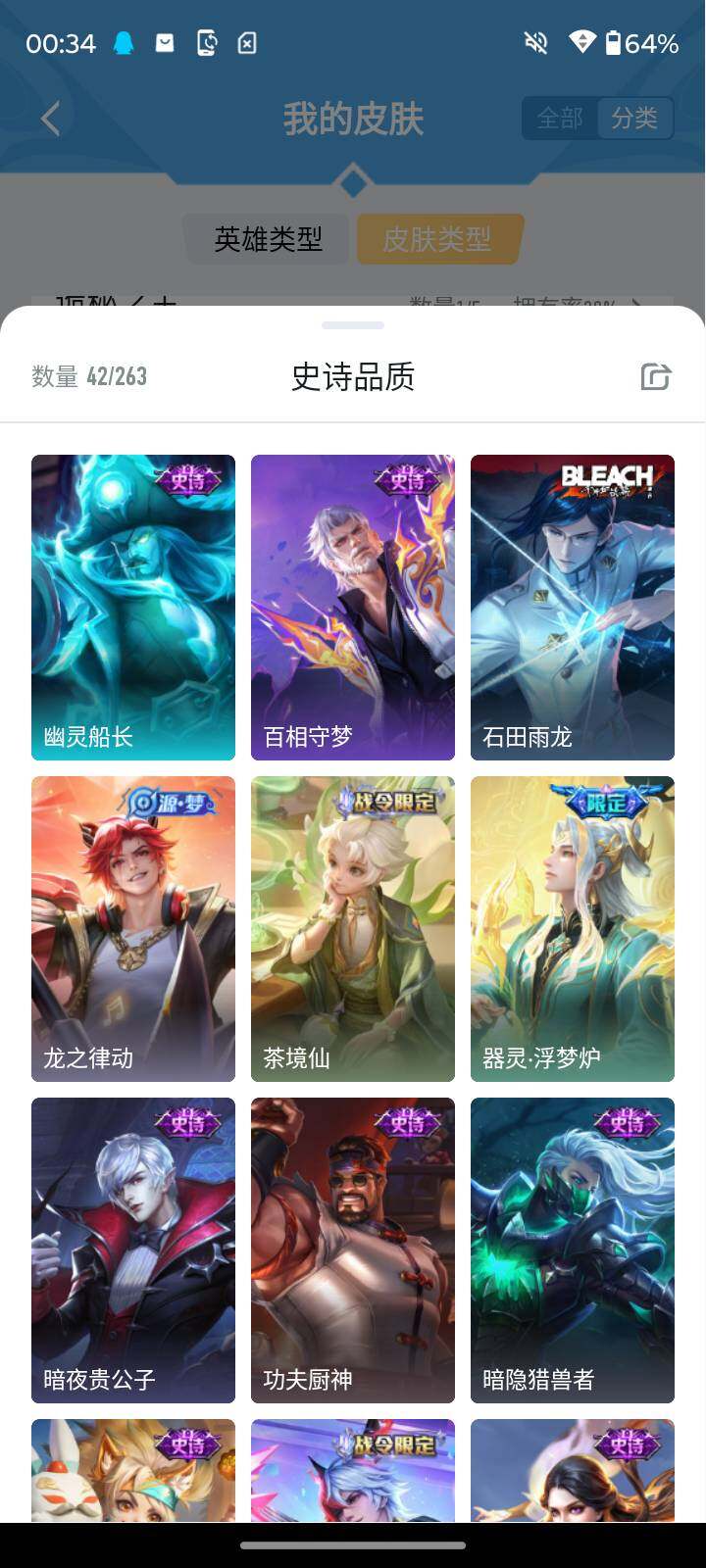
Task: Open the 茶境仙 skin card
Action: tap(353, 928)
